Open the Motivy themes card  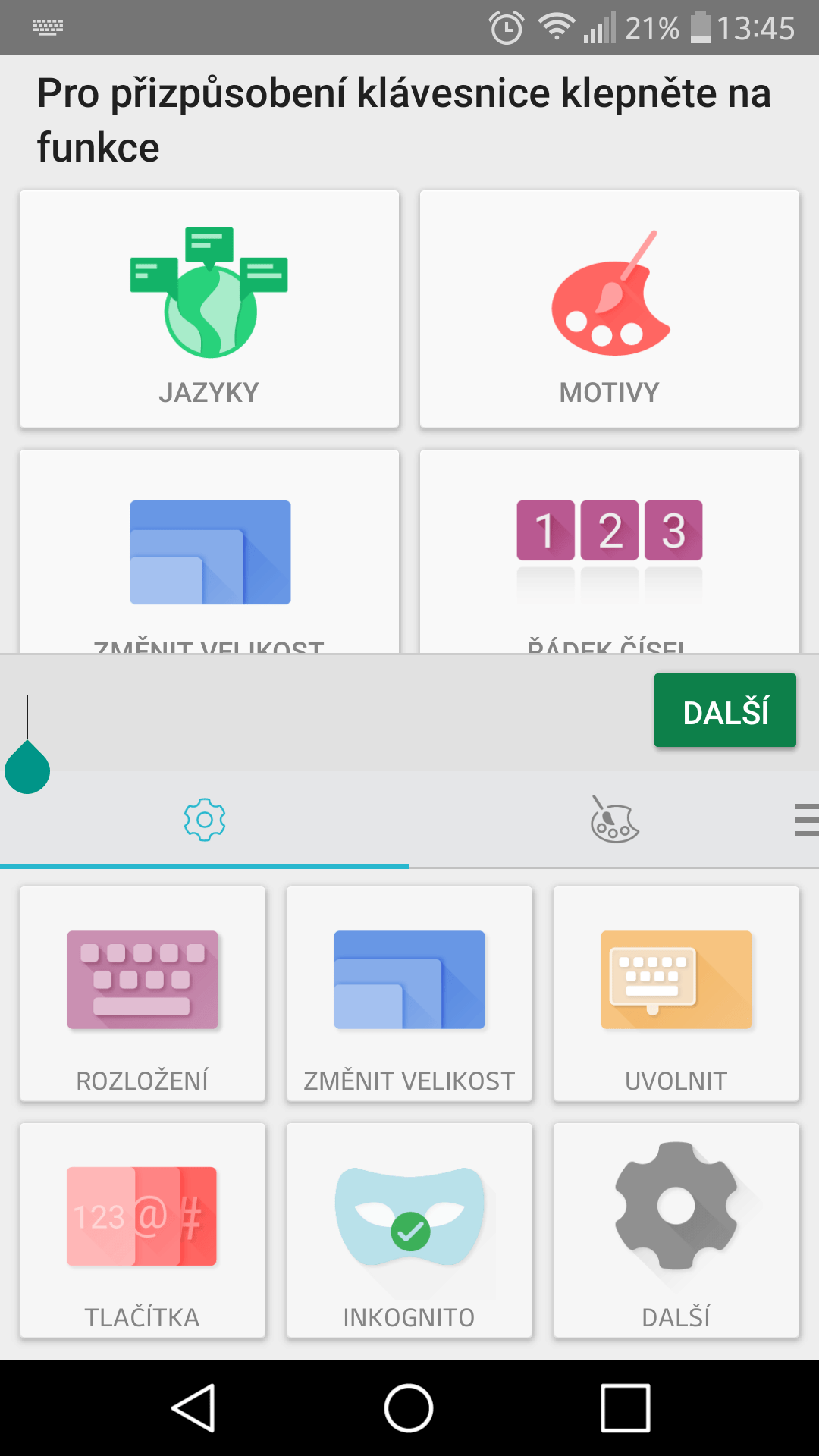(x=610, y=309)
